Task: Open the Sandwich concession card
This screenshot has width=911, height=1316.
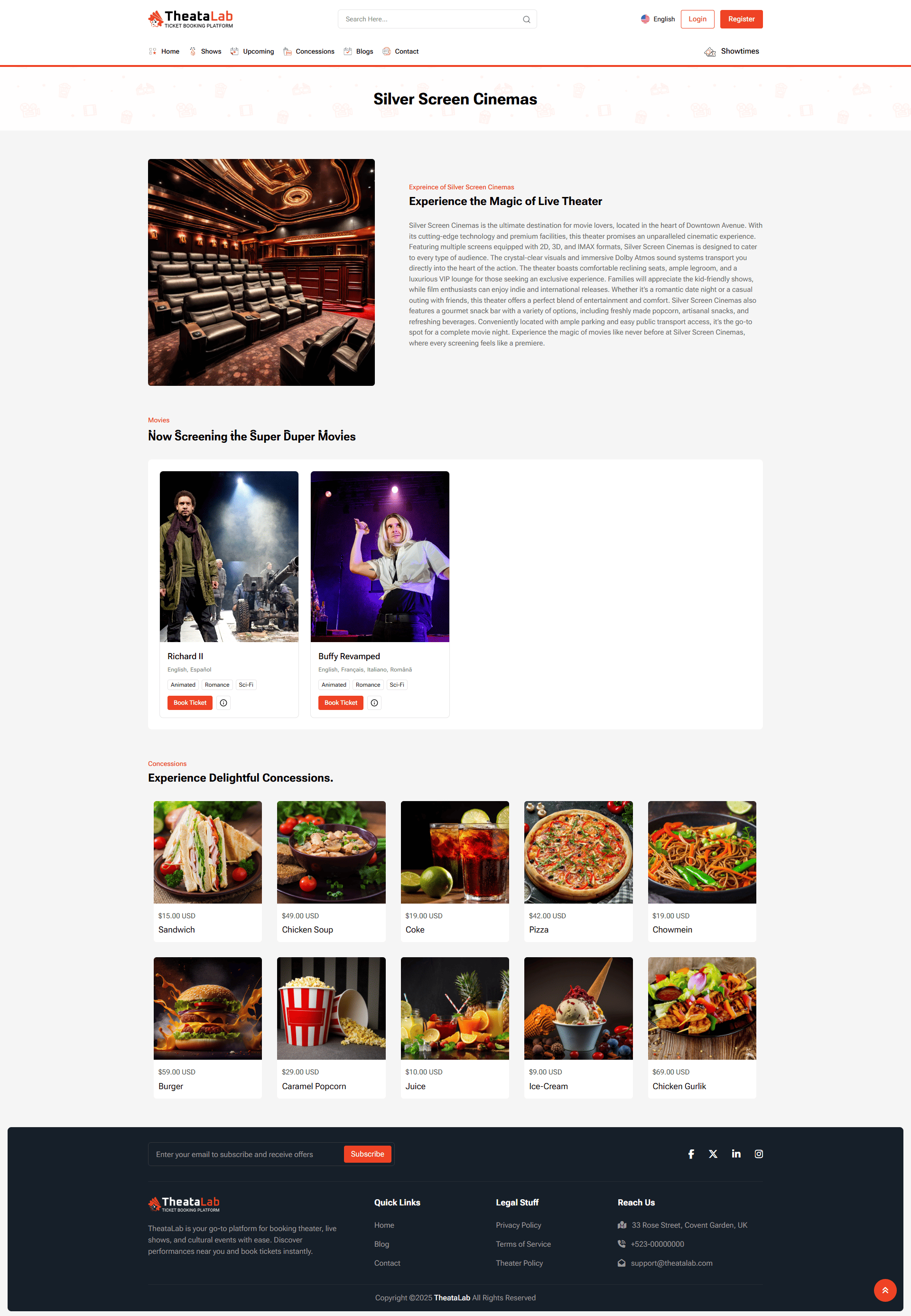Action: 208,871
